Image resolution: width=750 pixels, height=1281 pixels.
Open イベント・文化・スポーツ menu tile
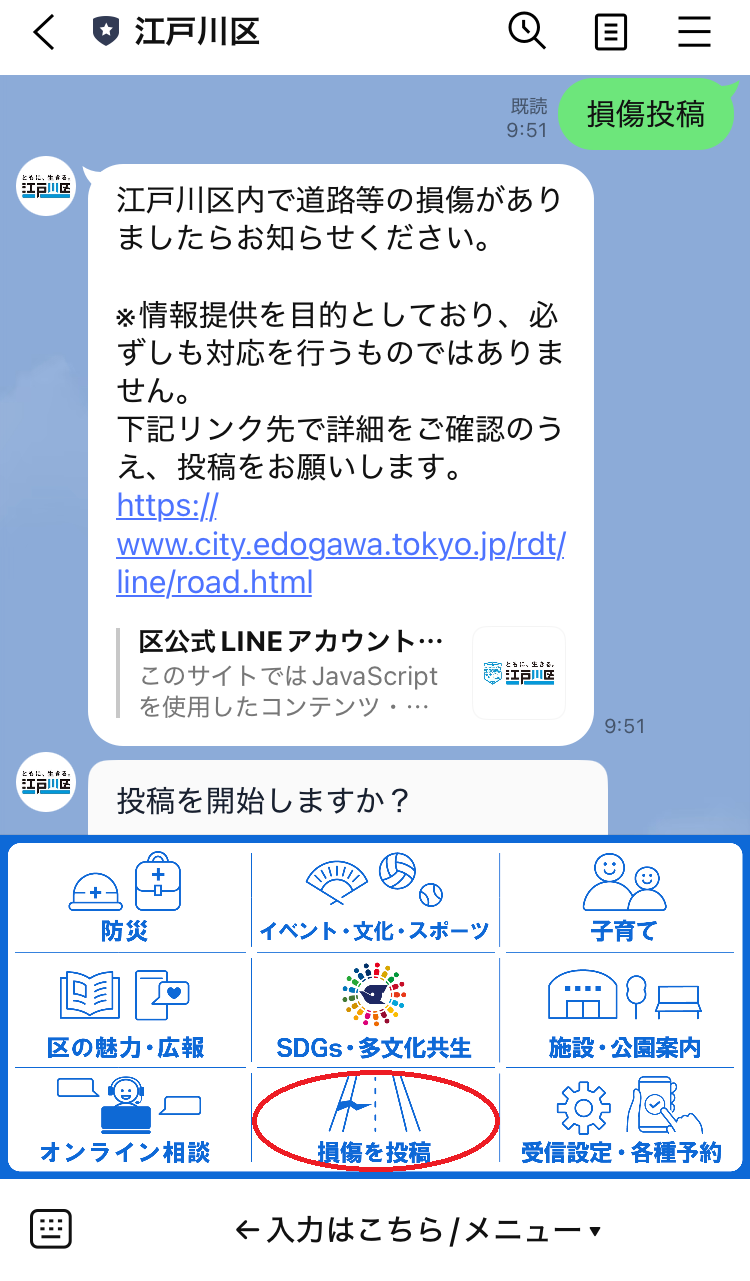coord(375,898)
